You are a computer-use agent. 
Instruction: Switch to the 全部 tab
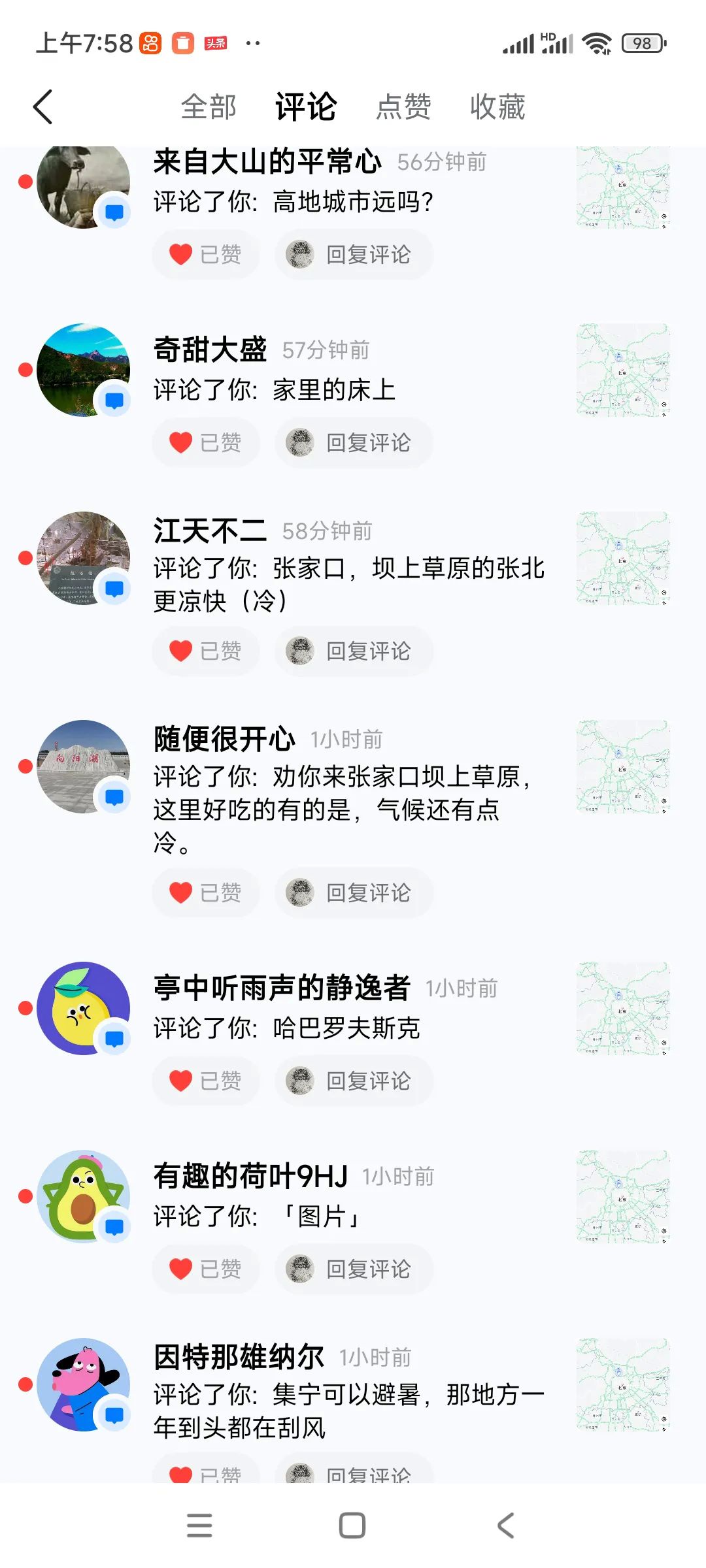pos(209,107)
